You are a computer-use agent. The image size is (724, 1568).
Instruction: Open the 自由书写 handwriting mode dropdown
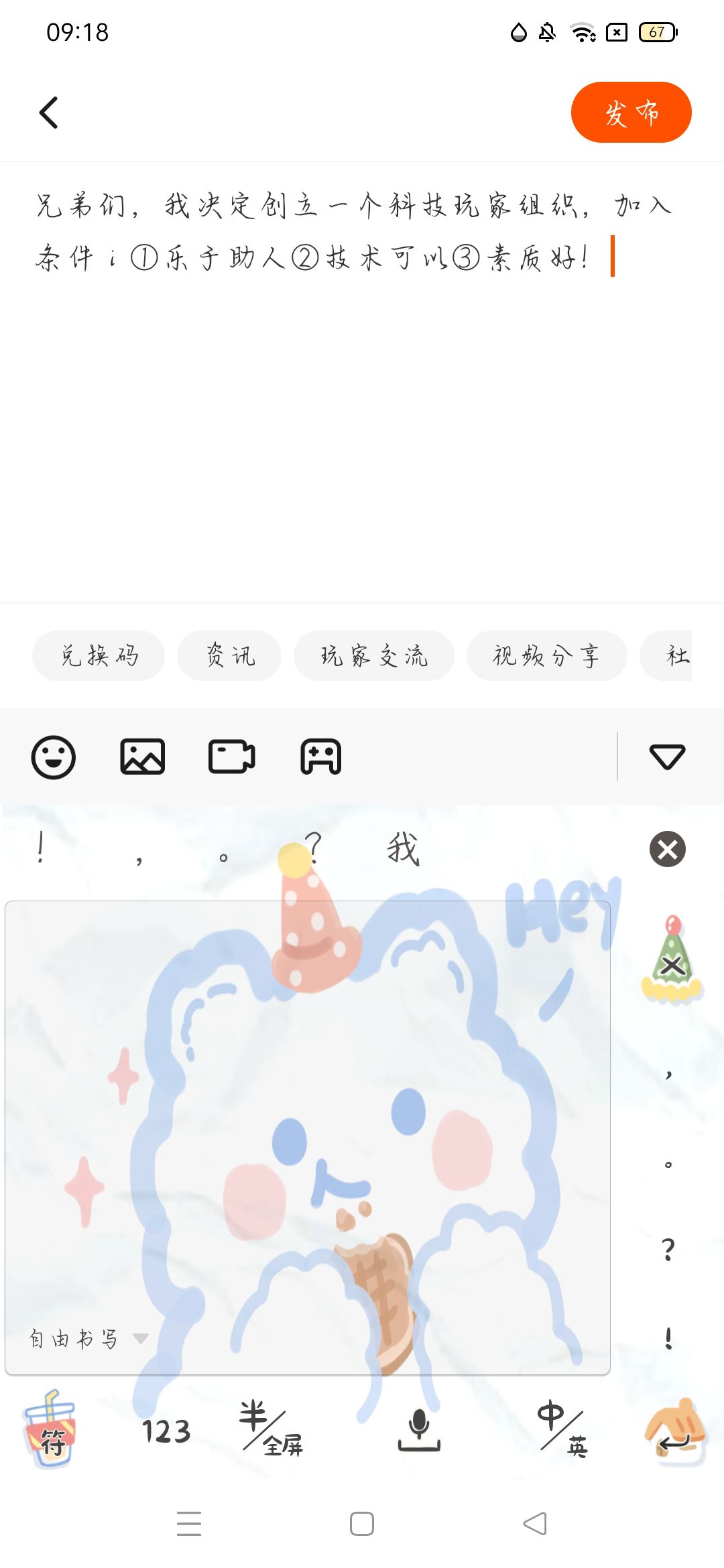[x=88, y=1339]
